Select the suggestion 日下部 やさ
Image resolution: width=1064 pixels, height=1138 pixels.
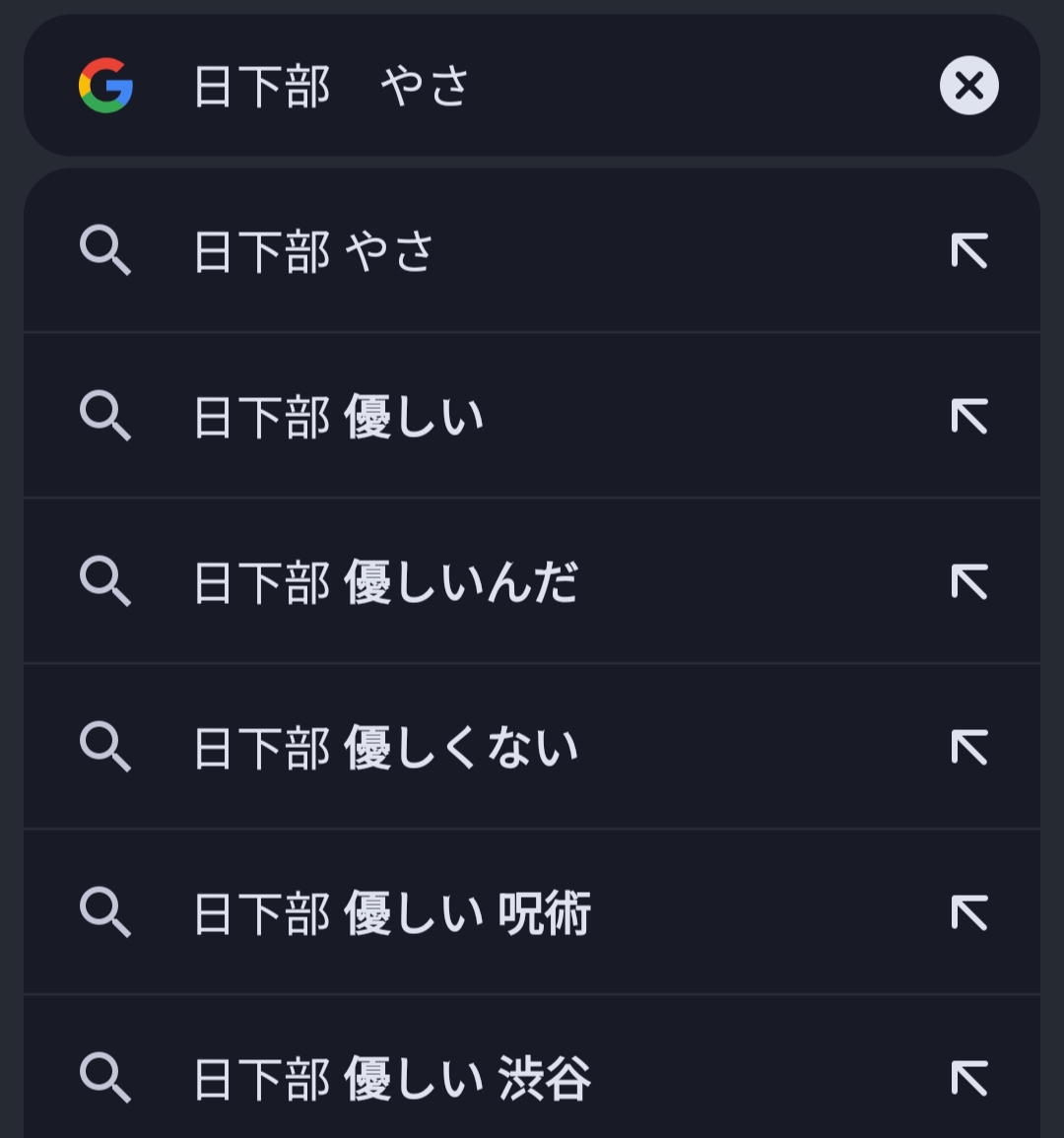tap(315, 251)
